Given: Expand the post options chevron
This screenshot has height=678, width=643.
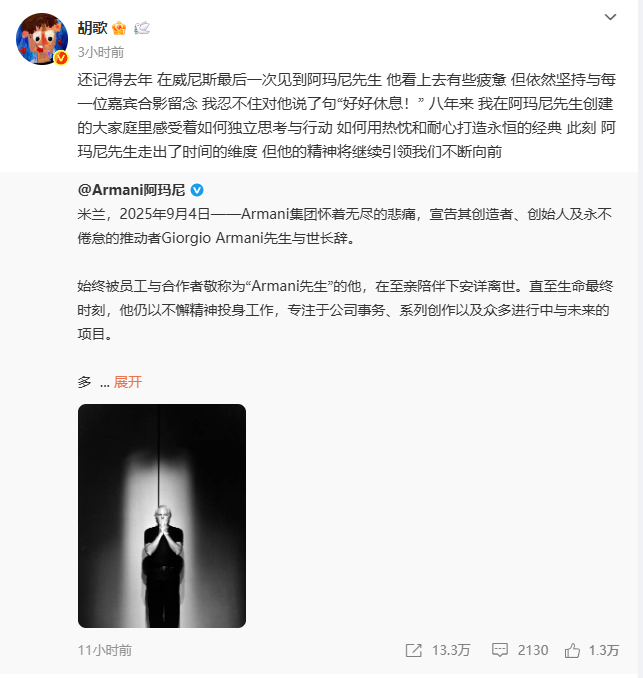Looking at the screenshot, I should click(x=611, y=19).
